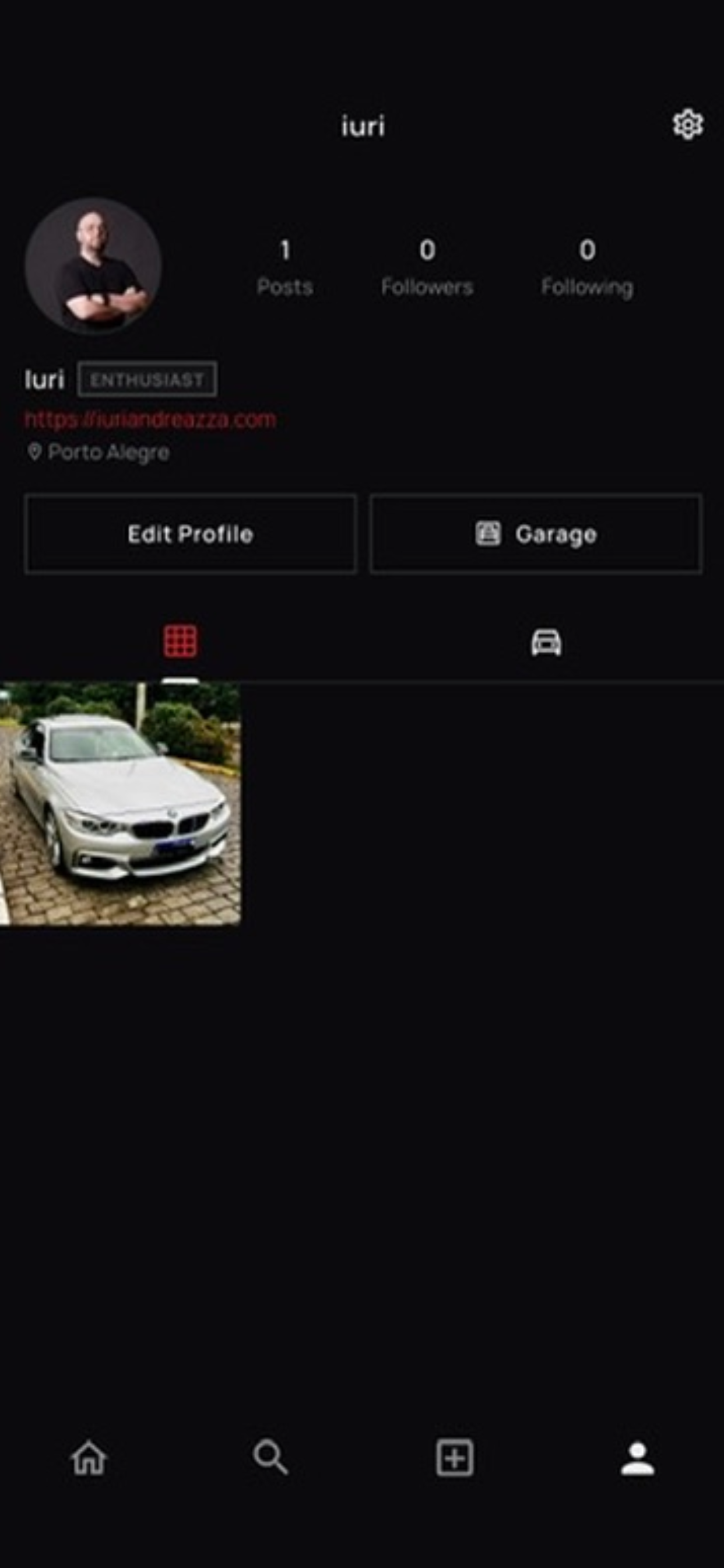Go to the home feed

(89, 1458)
